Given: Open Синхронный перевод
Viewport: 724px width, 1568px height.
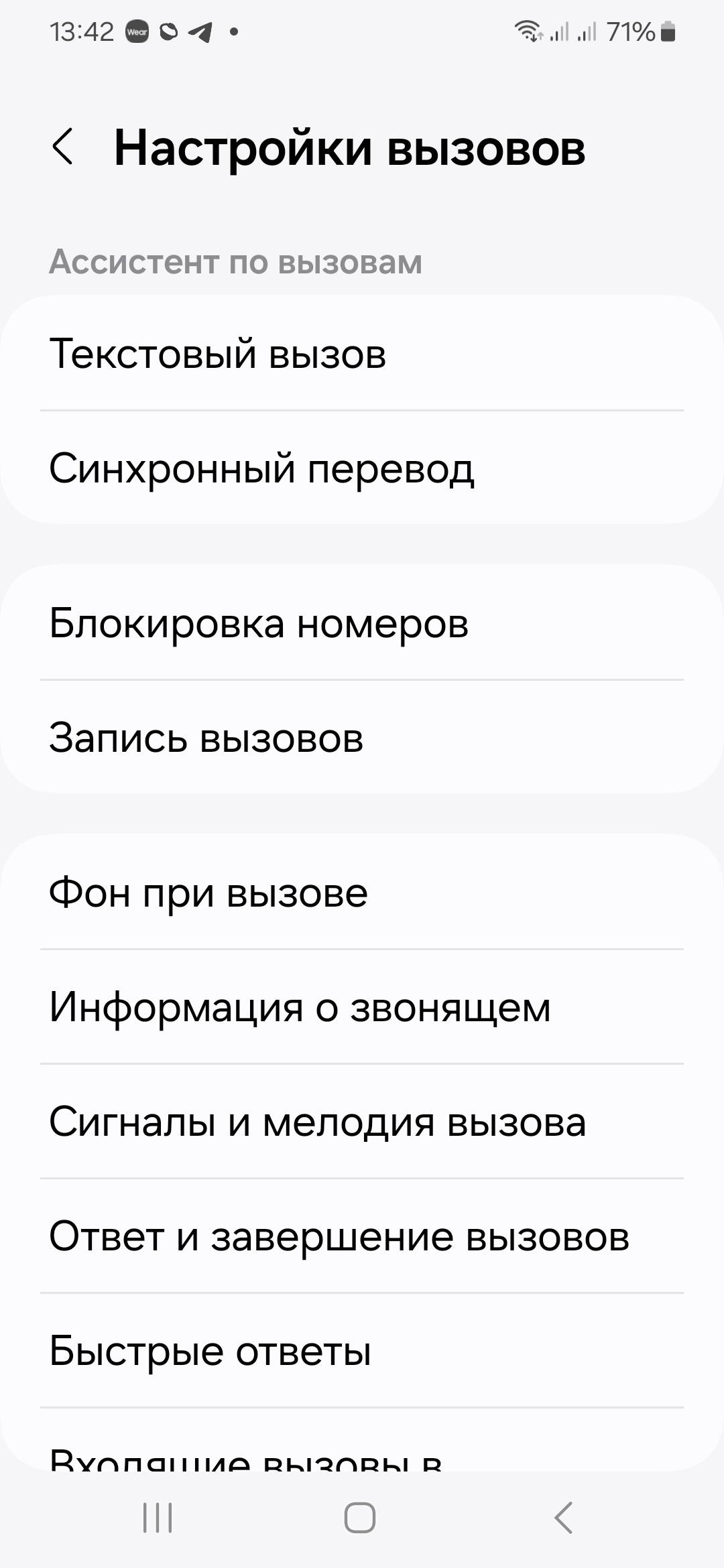Looking at the screenshot, I should 362,467.
